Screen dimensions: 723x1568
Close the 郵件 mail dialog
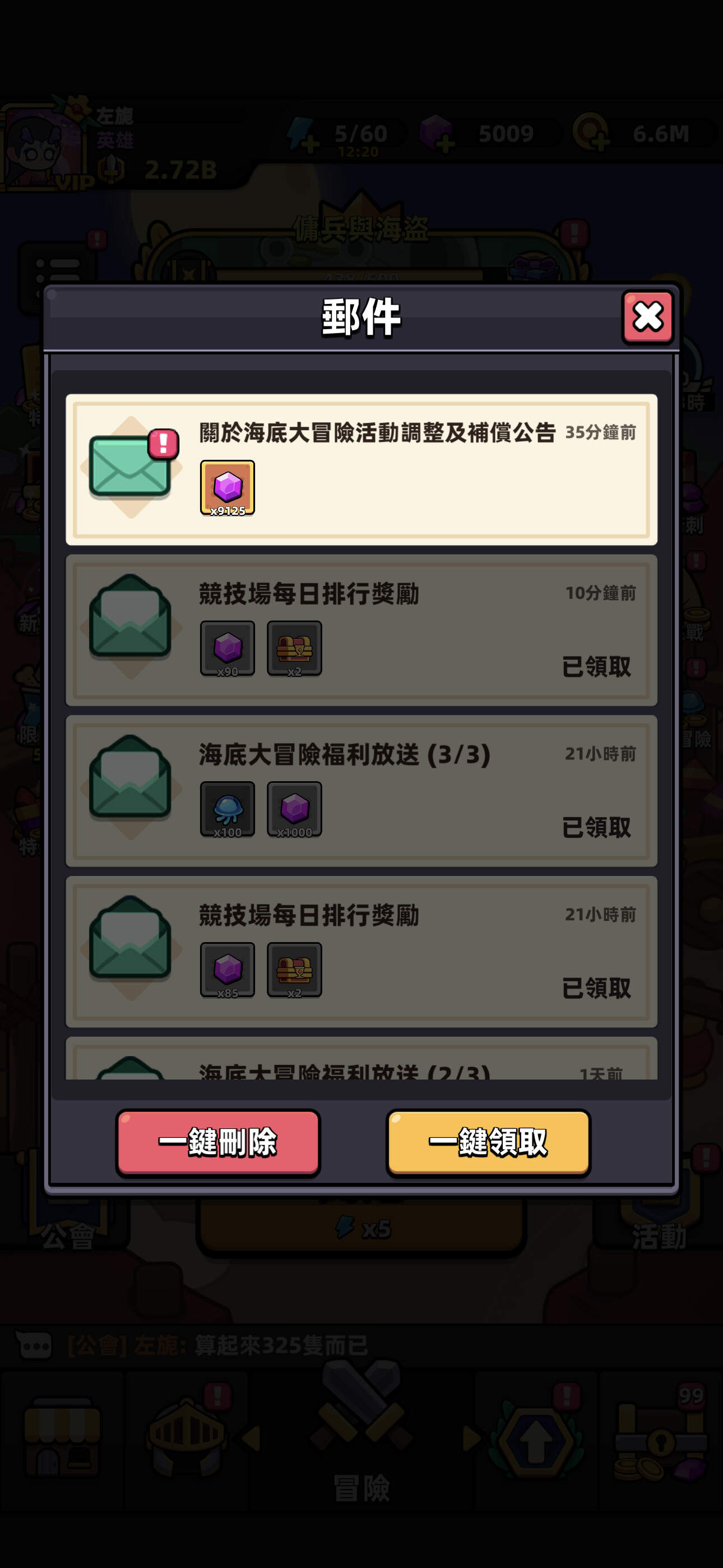click(647, 316)
